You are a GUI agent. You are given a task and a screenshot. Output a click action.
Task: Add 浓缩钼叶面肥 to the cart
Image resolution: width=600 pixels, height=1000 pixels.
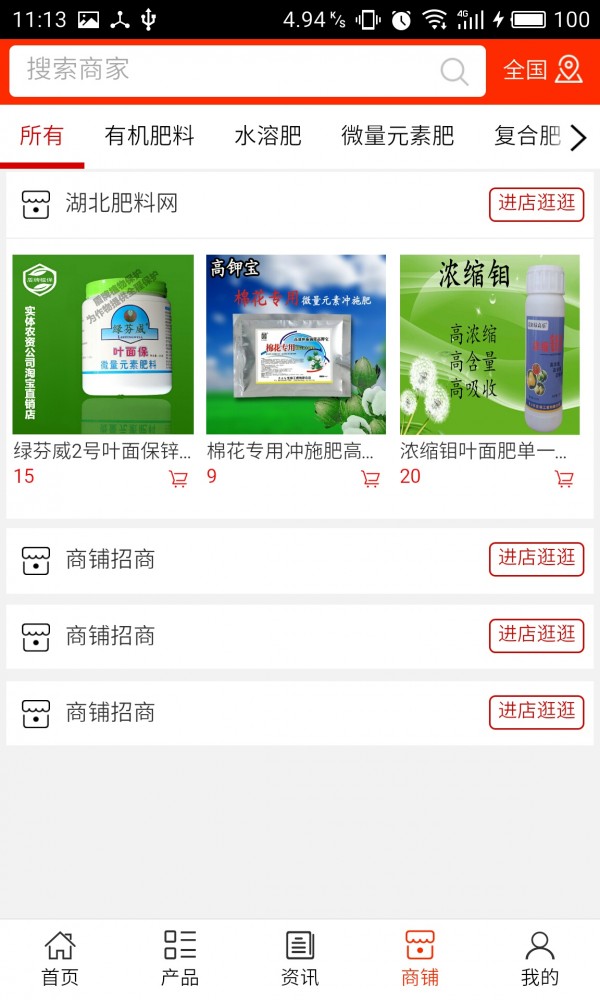564,479
